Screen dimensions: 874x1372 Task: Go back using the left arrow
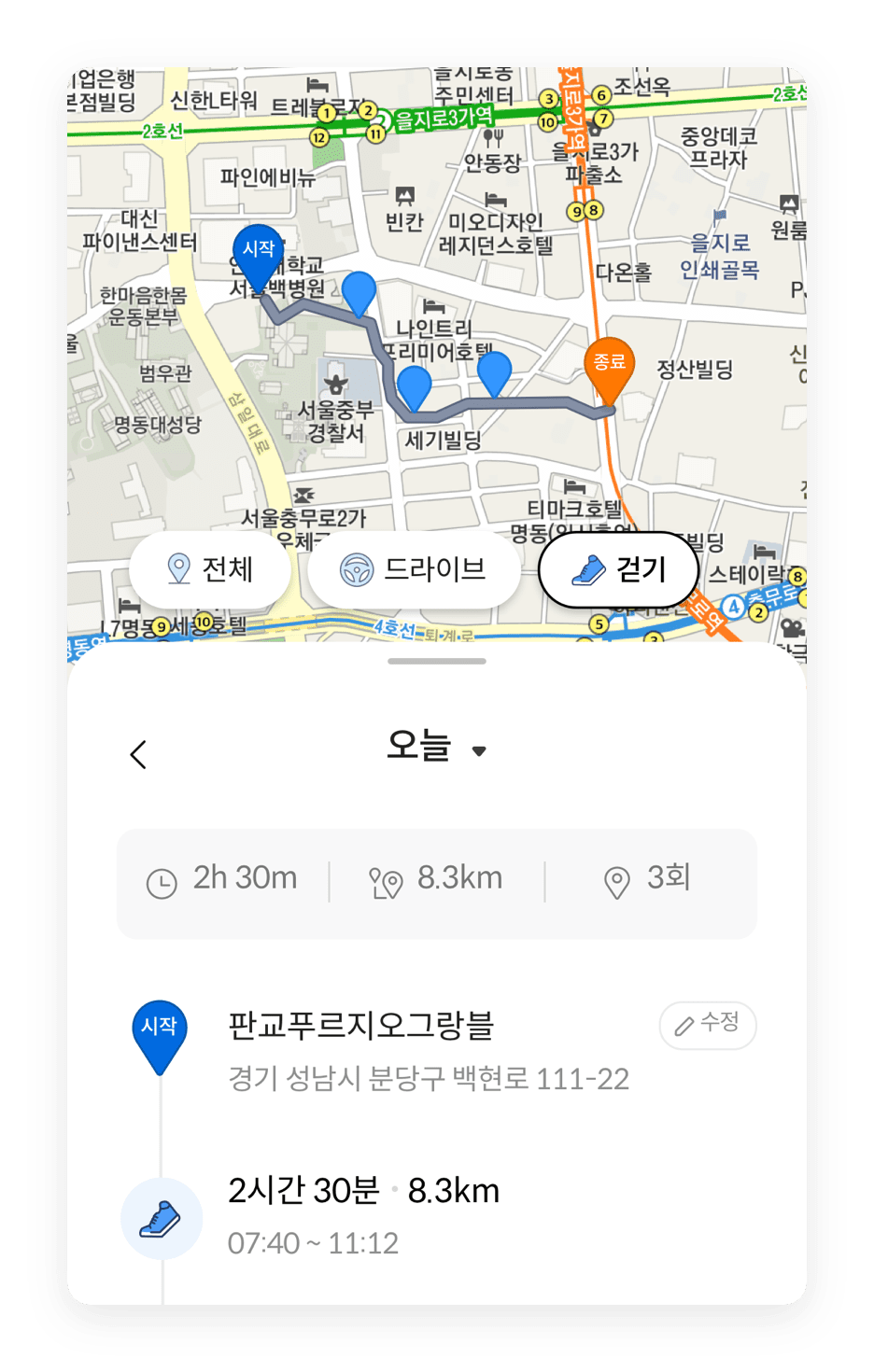pos(139,754)
